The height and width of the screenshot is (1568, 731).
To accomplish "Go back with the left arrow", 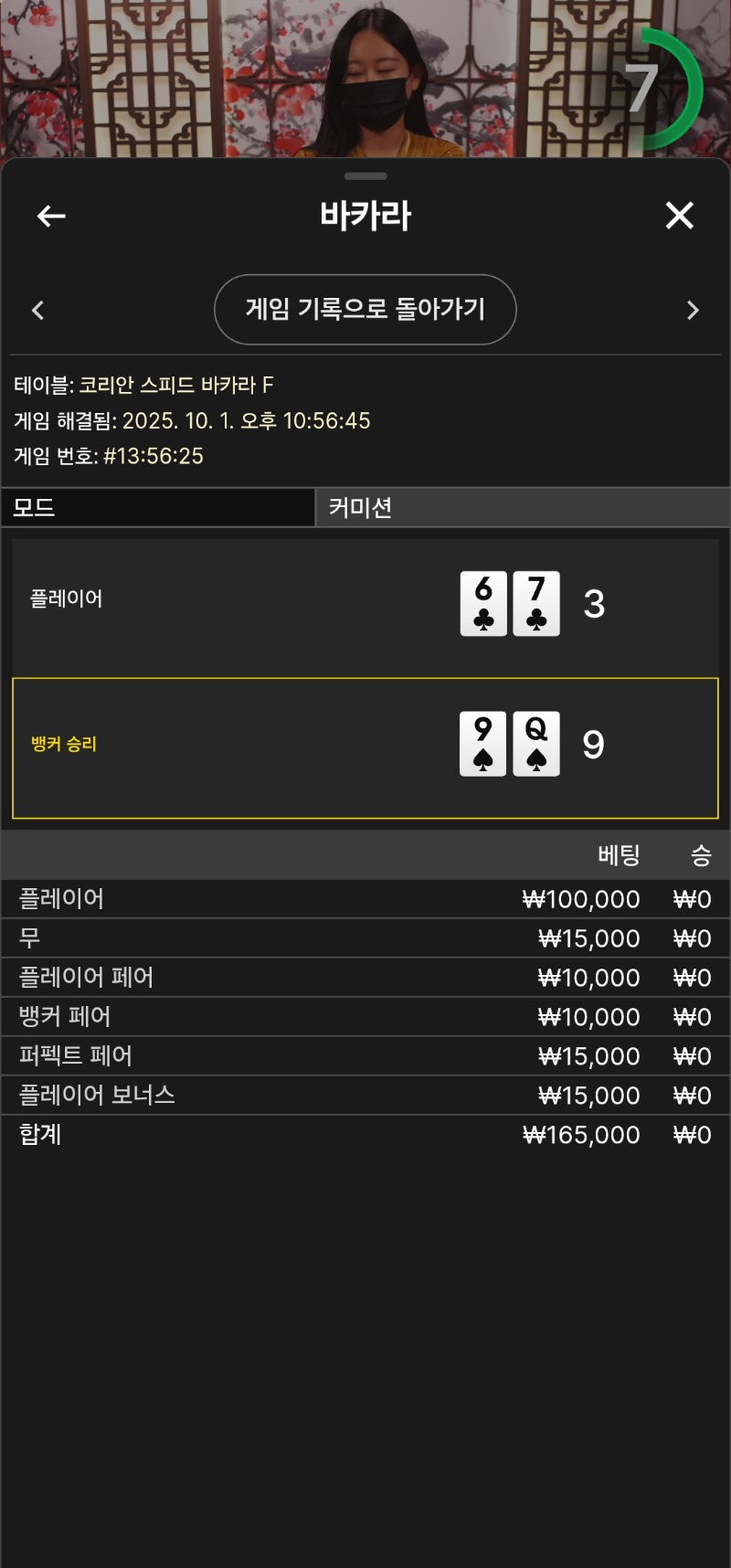I will [51, 216].
